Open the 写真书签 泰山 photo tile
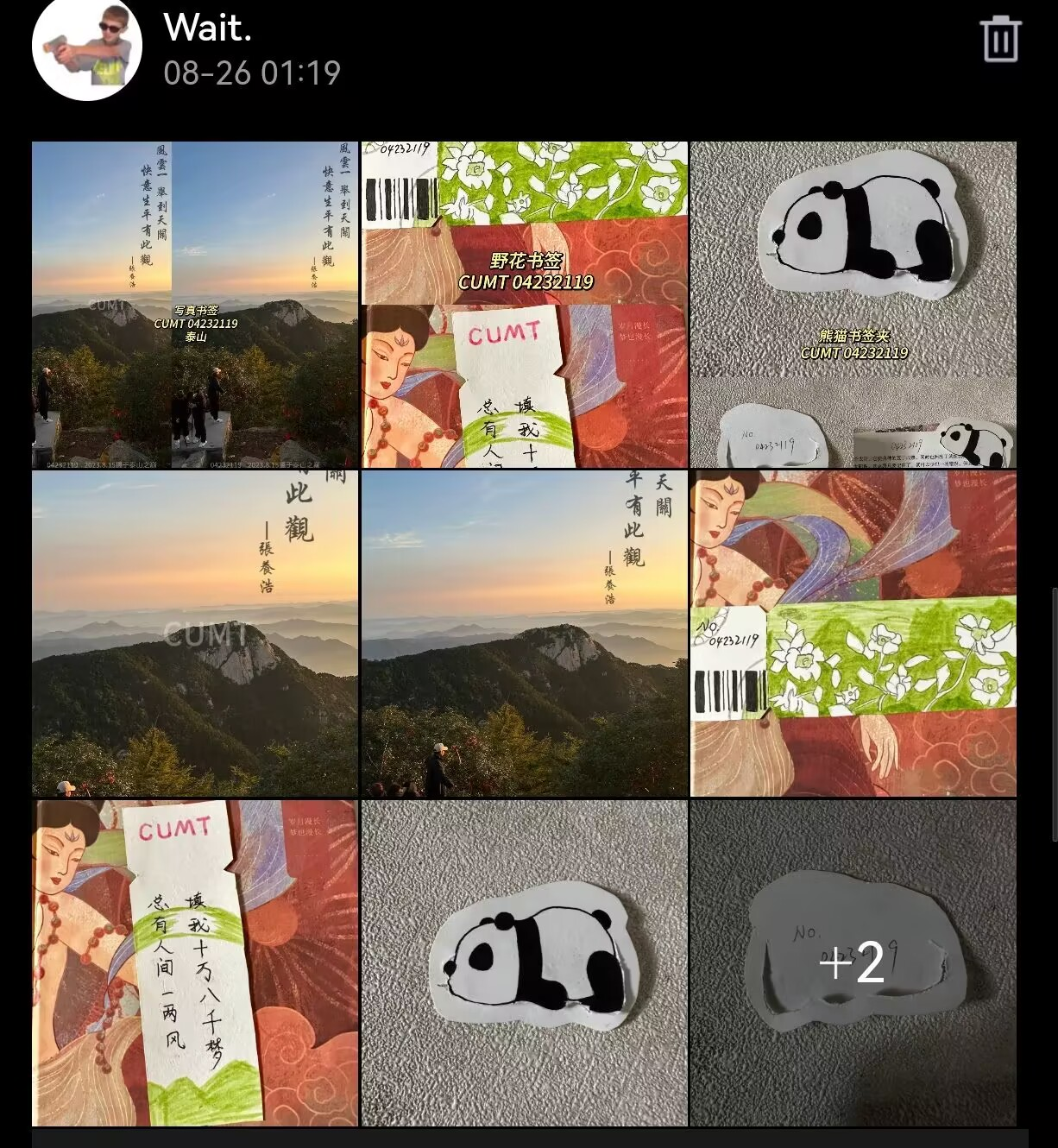Viewport: 1058px width, 1148px height. [x=195, y=305]
